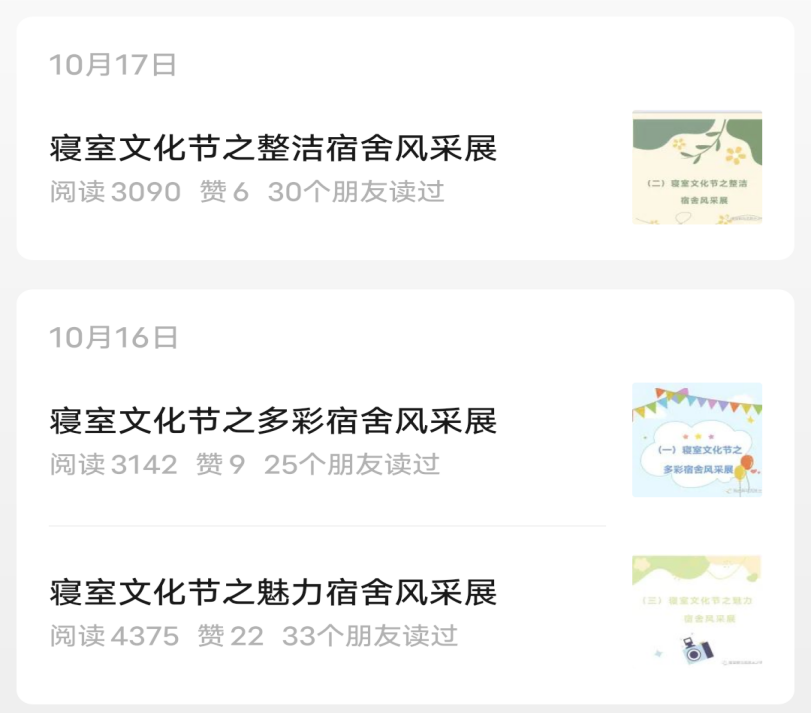Tap the 整洁宿舍 article cover thumbnail
Viewport: 811px width, 713px height.
[696, 167]
